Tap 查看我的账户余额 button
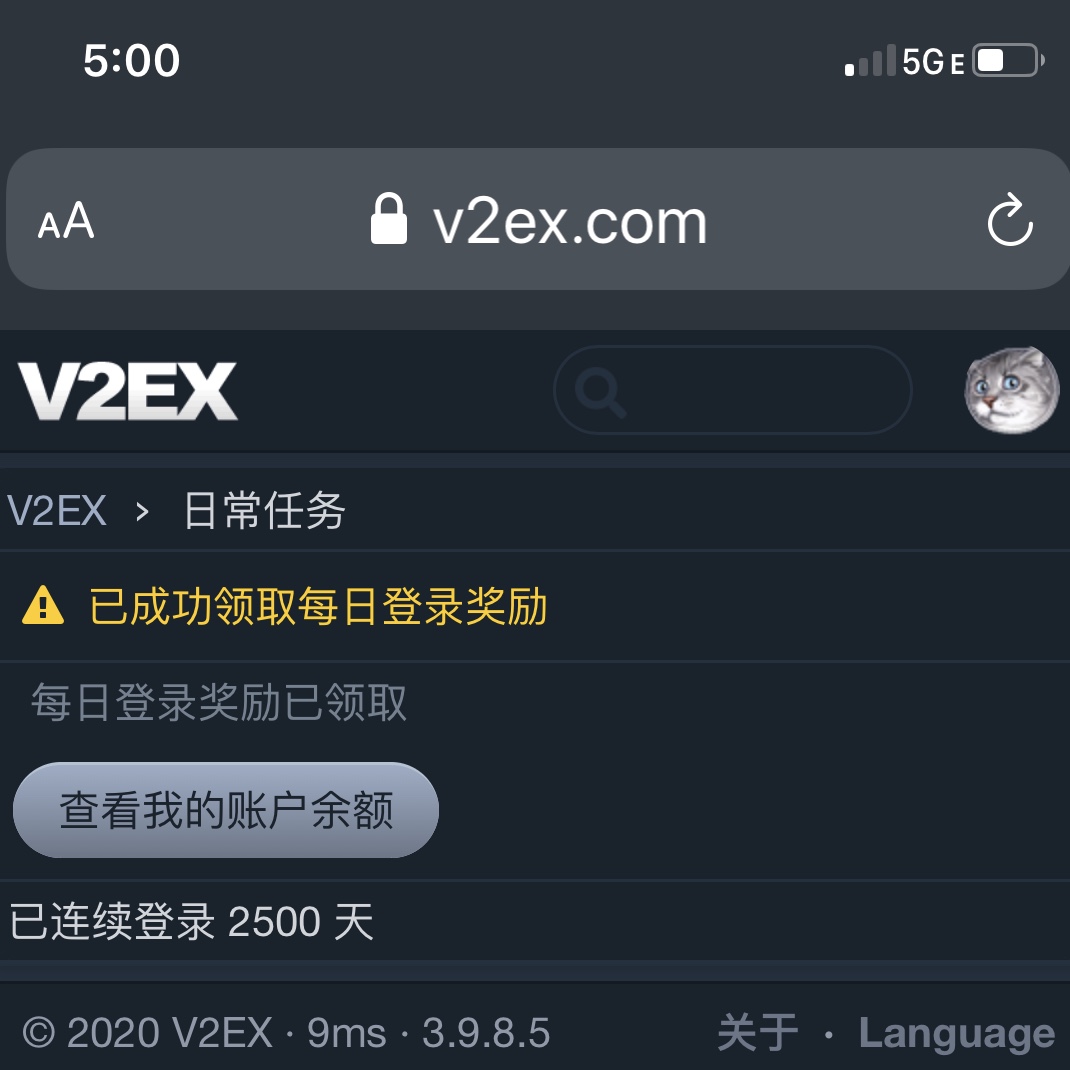This screenshot has height=1070, width=1070. pos(226,810)
